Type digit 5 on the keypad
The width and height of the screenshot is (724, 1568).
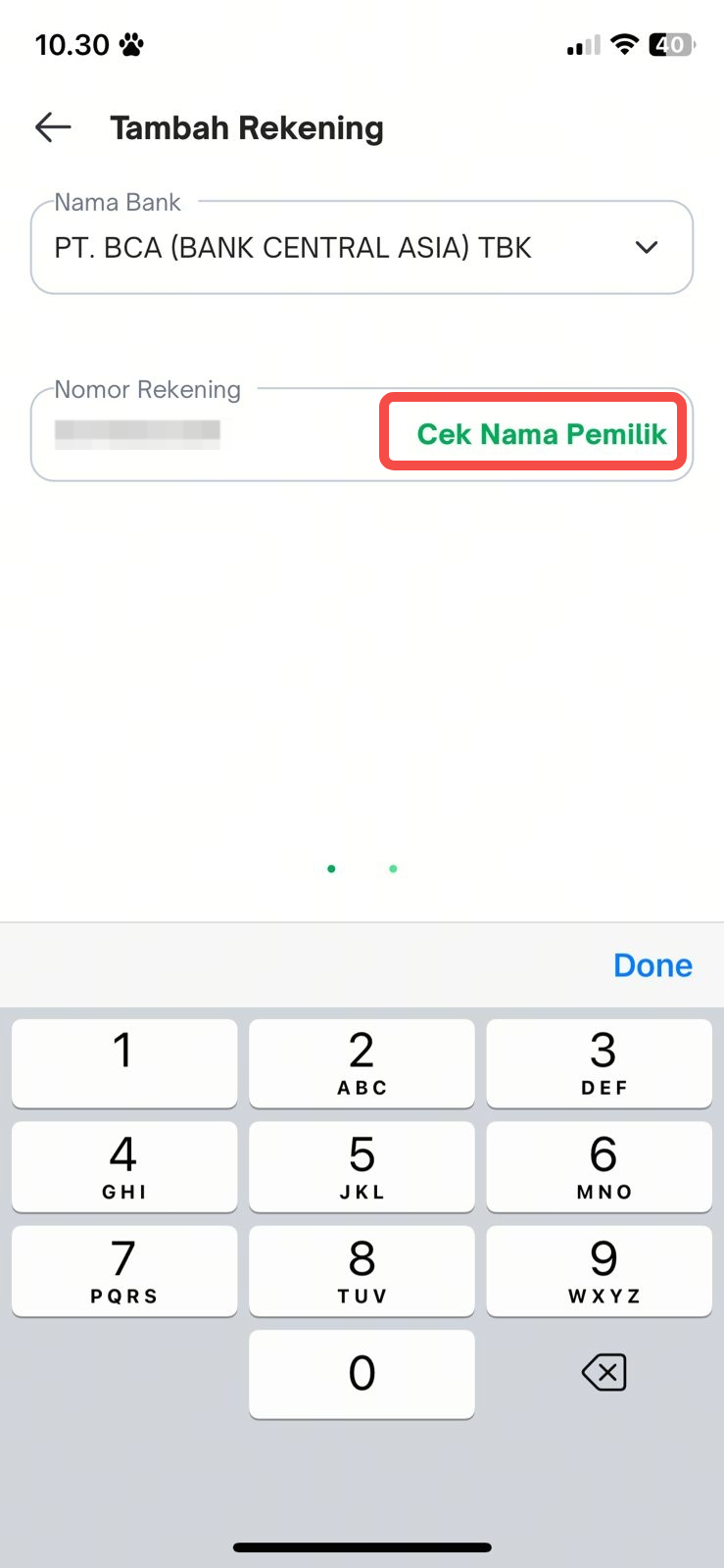(362, 1166)
